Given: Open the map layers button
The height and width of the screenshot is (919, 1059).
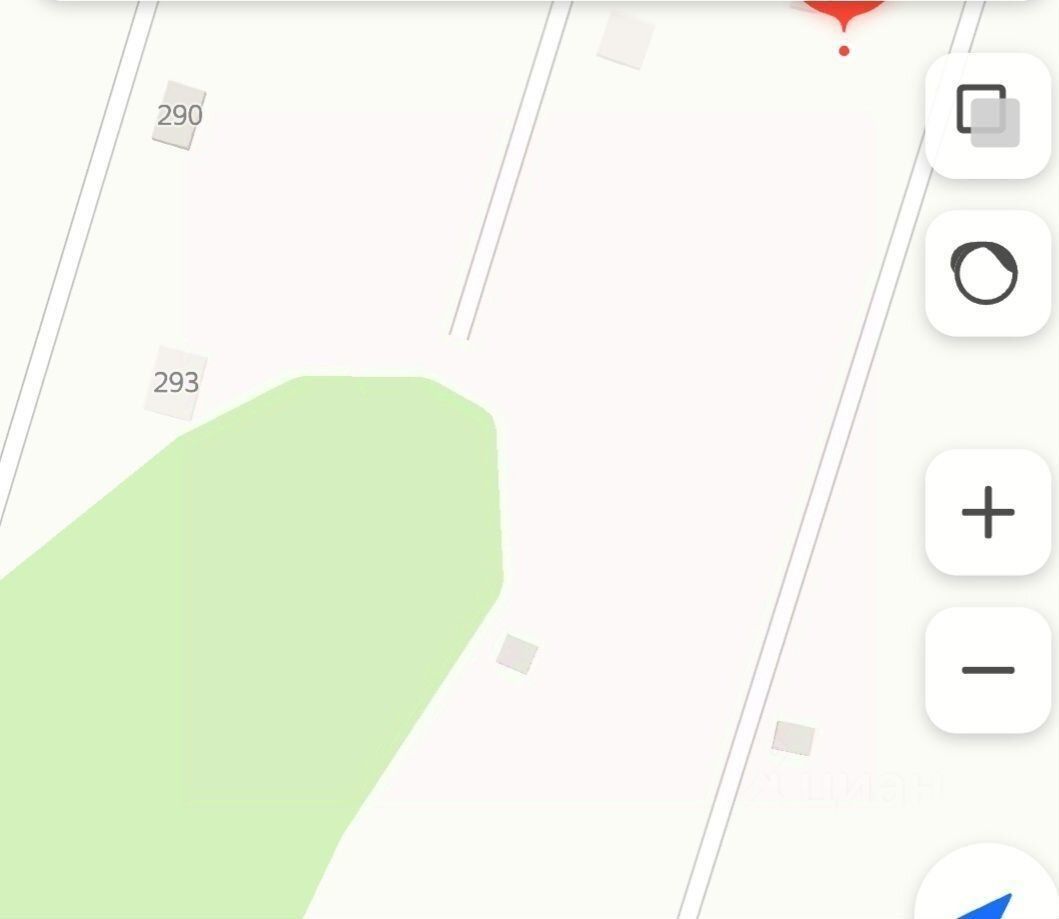Looking at the screenshot, I should point(988,116).
